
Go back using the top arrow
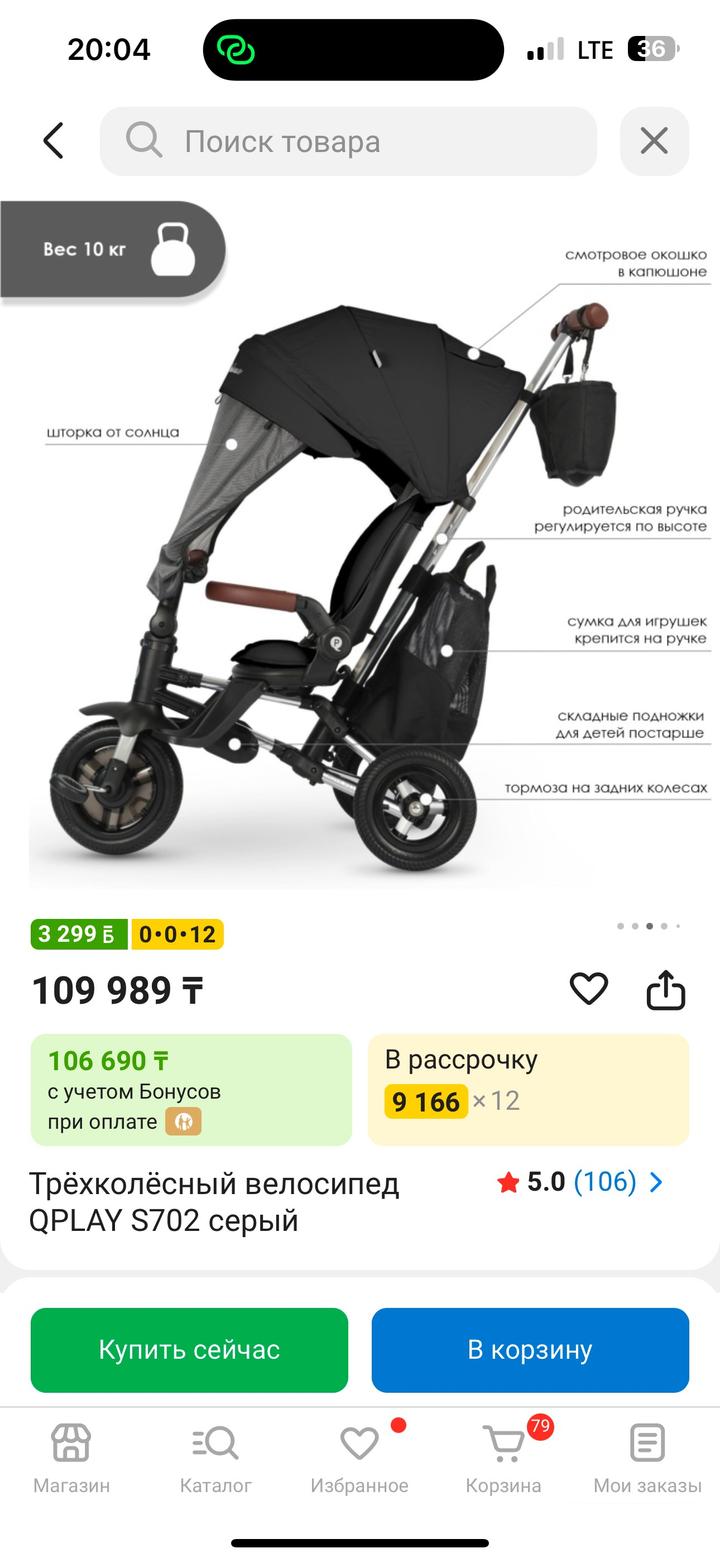54,141
